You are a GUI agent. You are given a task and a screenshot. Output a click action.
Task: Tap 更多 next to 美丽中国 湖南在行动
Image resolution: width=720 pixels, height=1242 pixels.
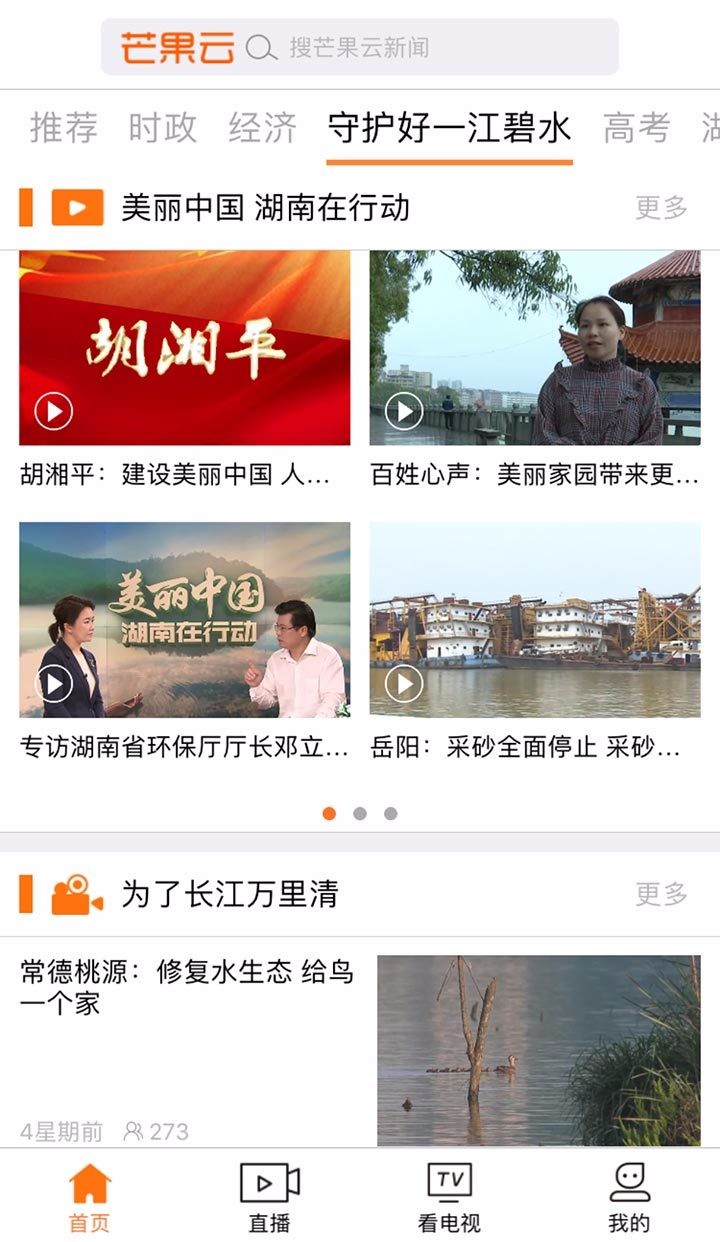(661, 208)
